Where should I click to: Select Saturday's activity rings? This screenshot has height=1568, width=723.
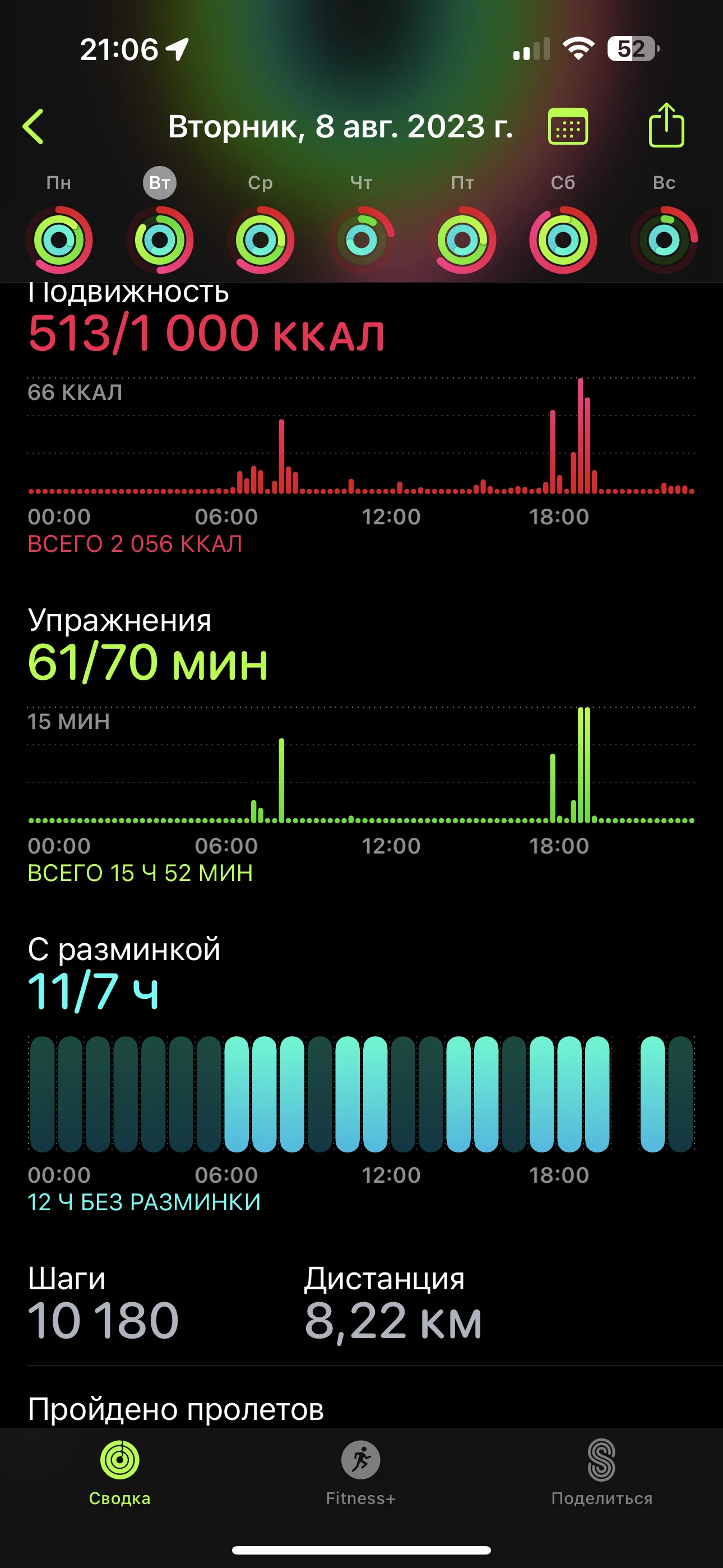point(563,239)
